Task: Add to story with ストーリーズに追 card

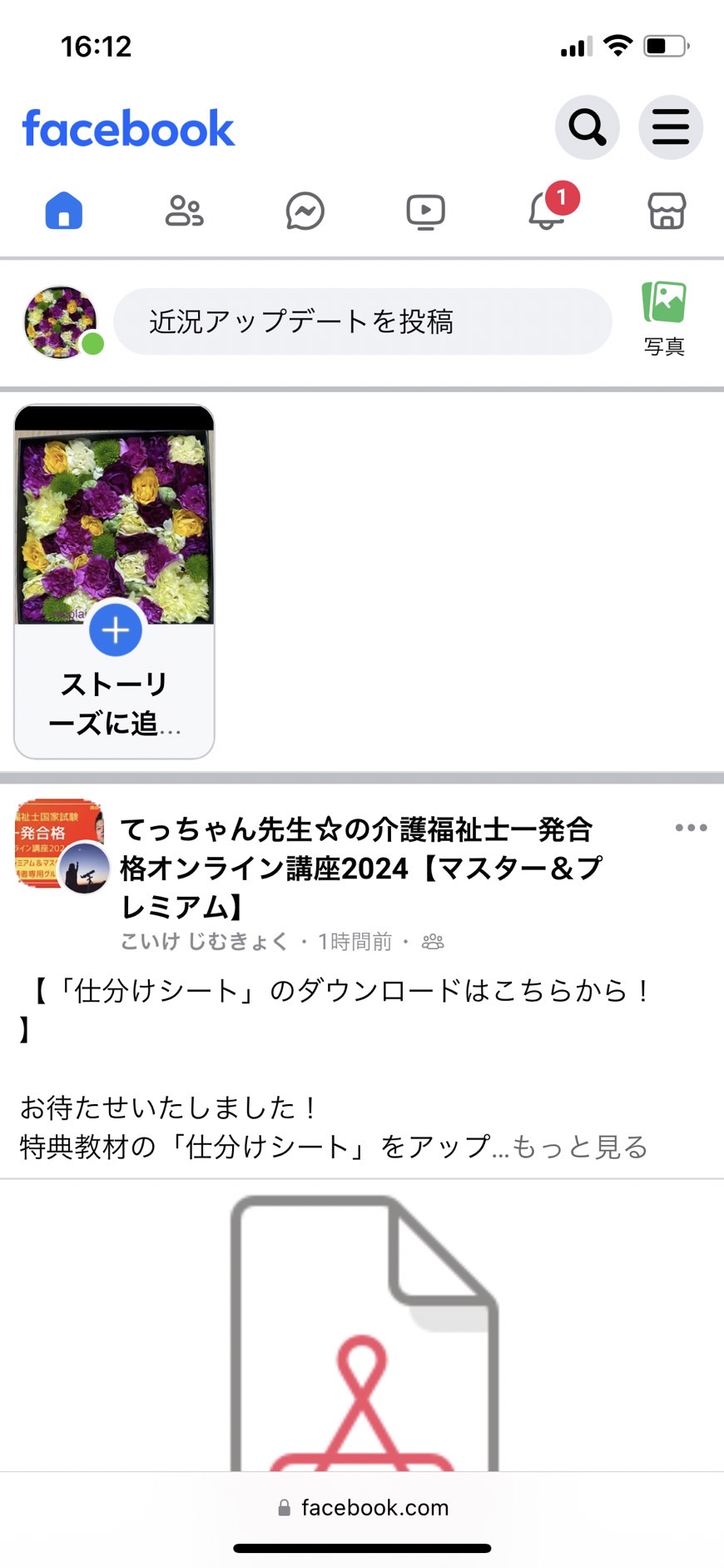Action: point(114,582)
